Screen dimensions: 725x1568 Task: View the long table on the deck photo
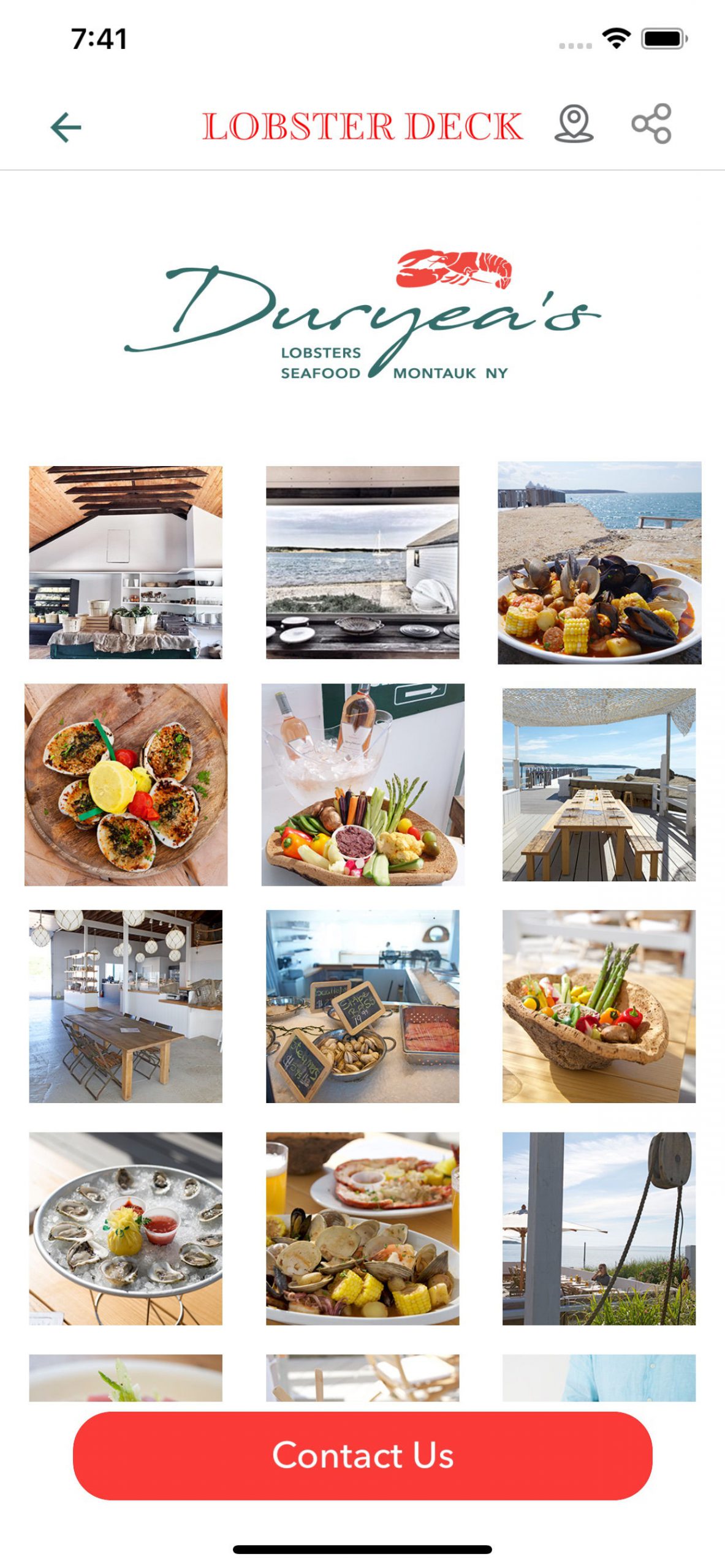pos(599,784)
